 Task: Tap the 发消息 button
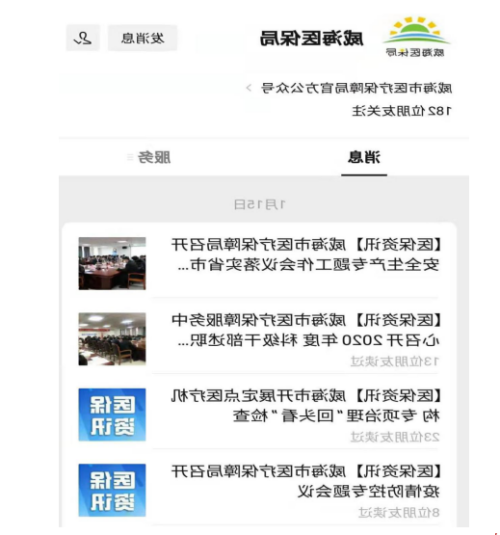click(143, 38)
